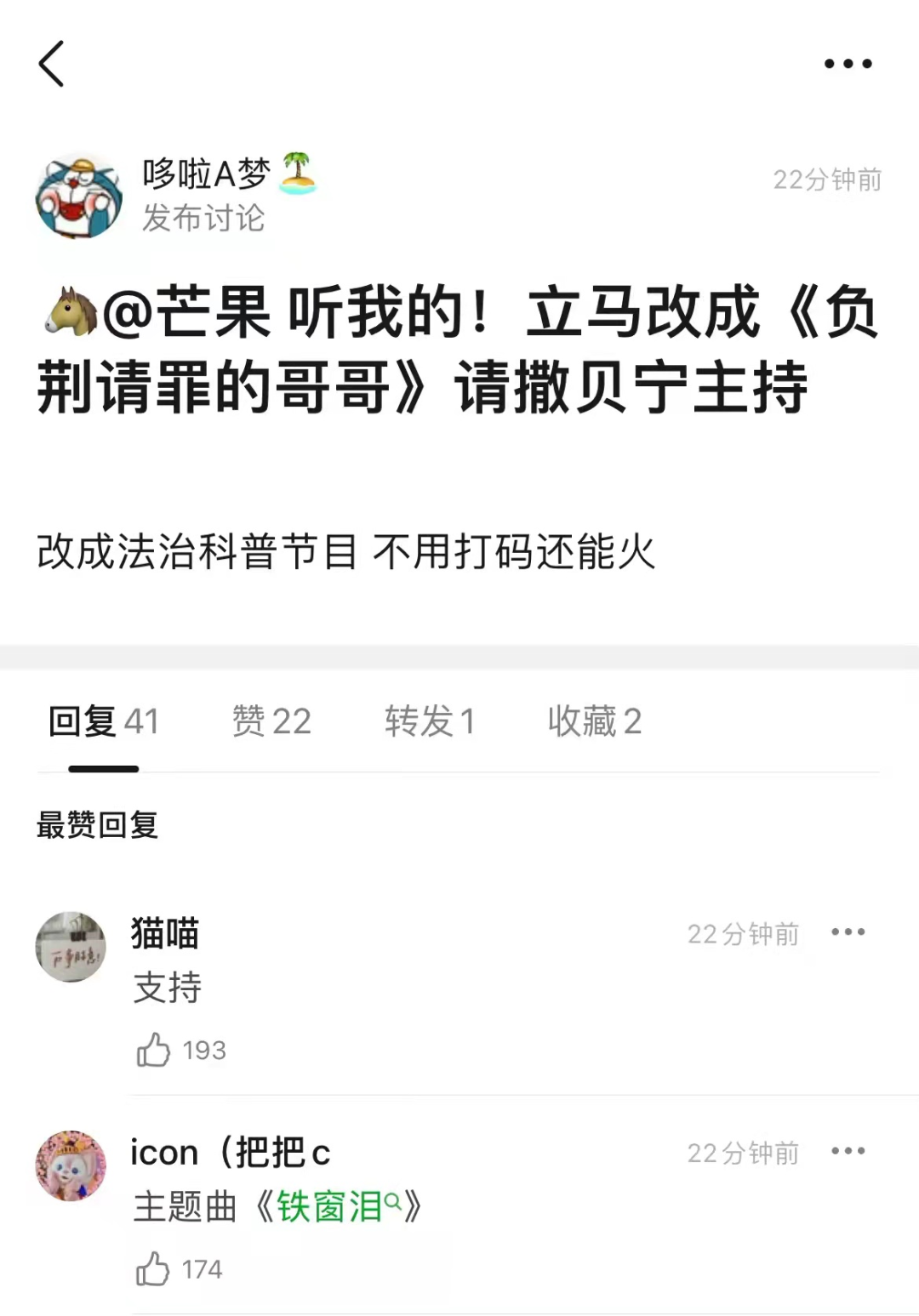Open the top-right overflow menu
The height and width of the screenshot is (1316, 919).
pos(848,64)
